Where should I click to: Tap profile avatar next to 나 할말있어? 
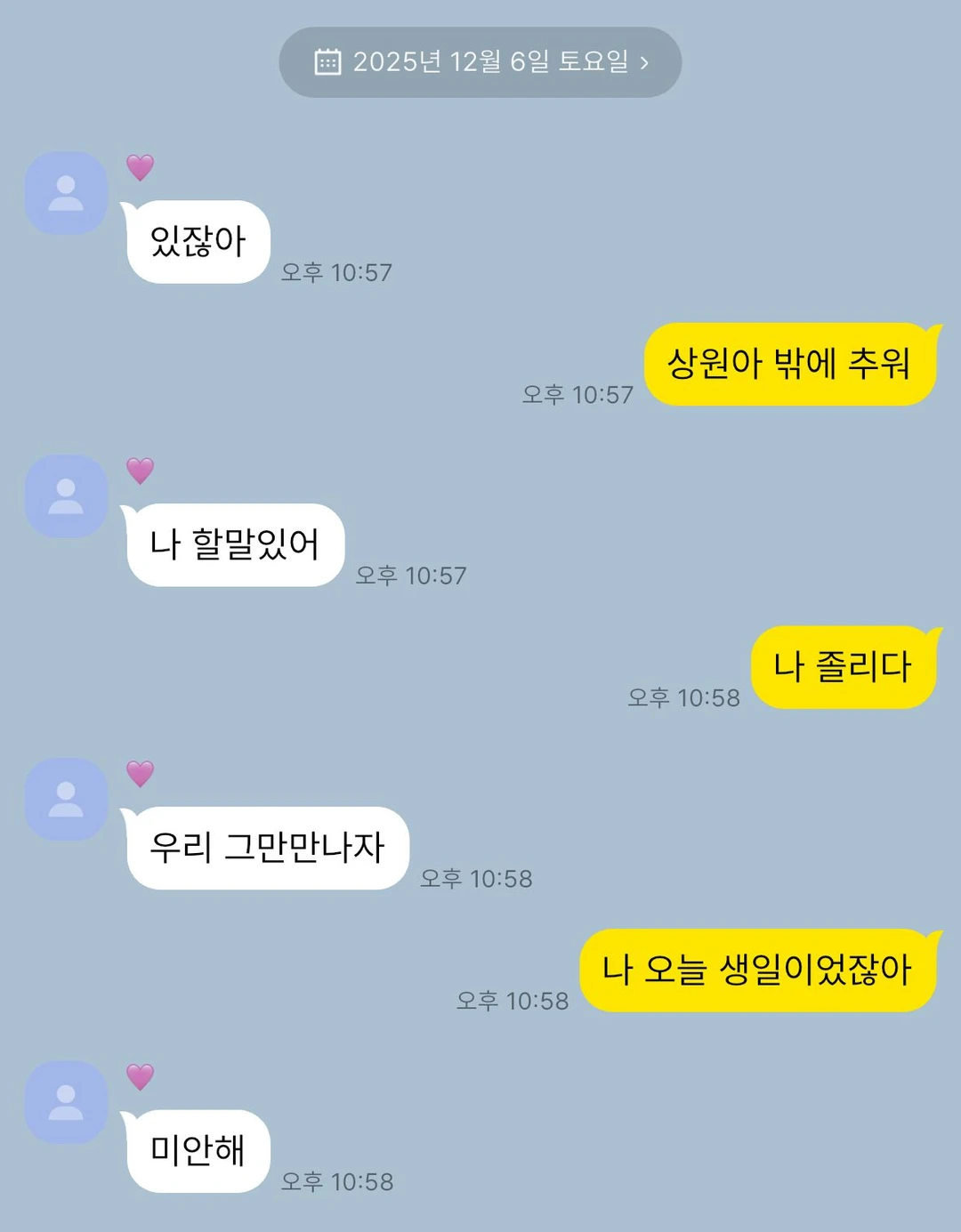[66, 496]
